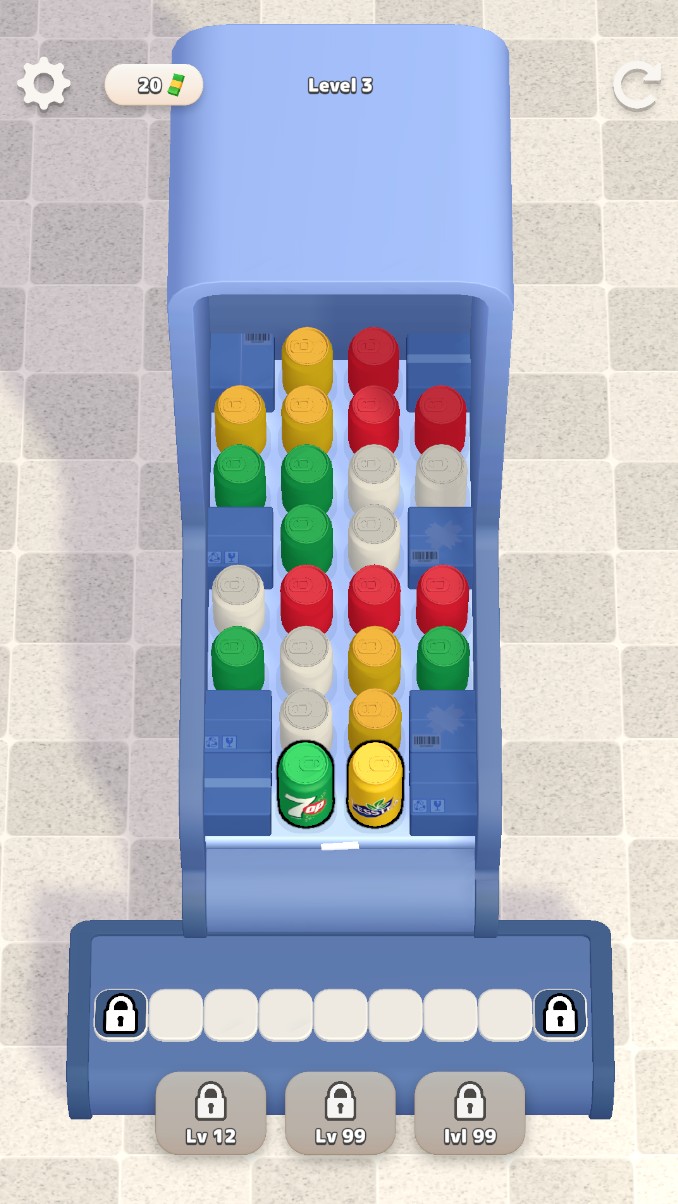Tap the locked slot on the tray's right end
The image size is (678, 1204).
tap(559, 1014)
